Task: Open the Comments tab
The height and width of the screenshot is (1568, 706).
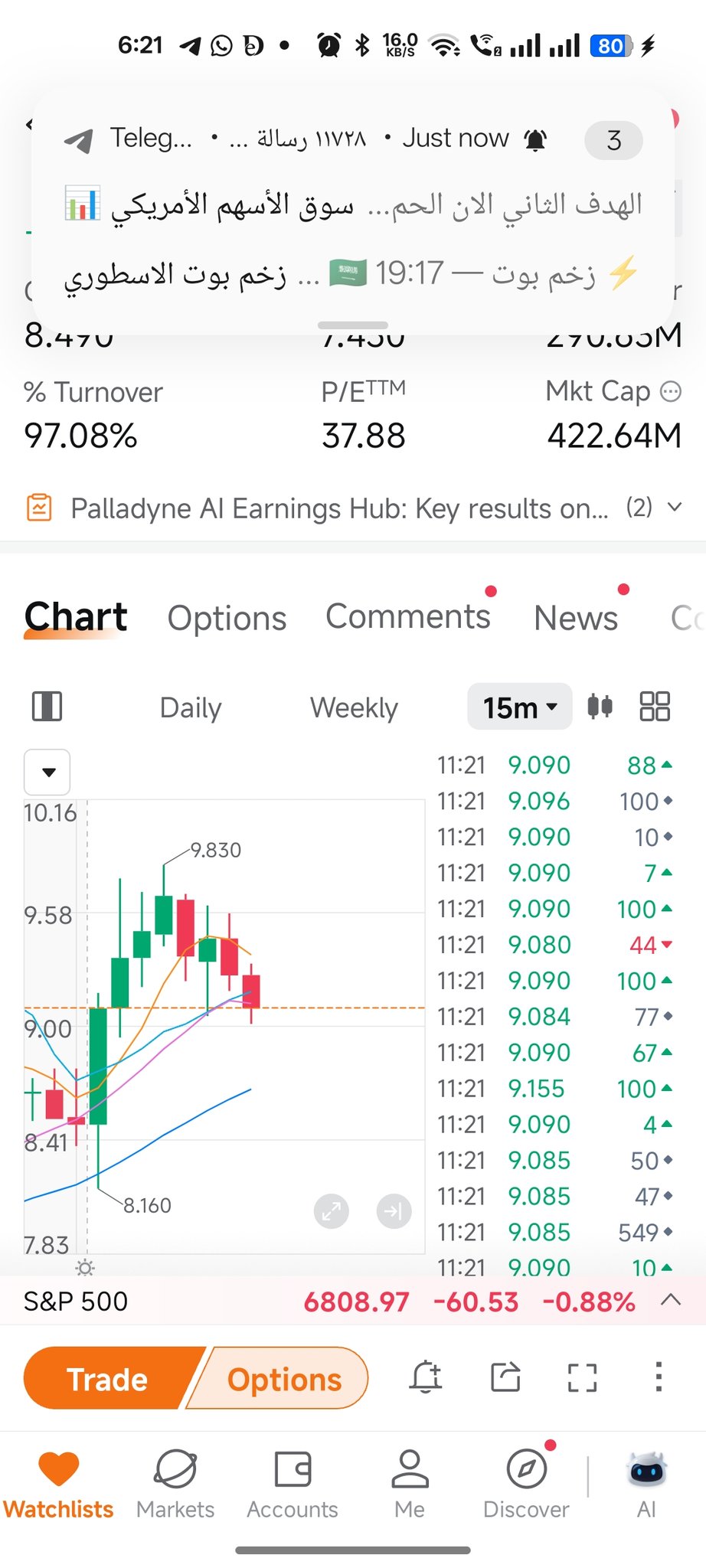Action: coord(407,616)
